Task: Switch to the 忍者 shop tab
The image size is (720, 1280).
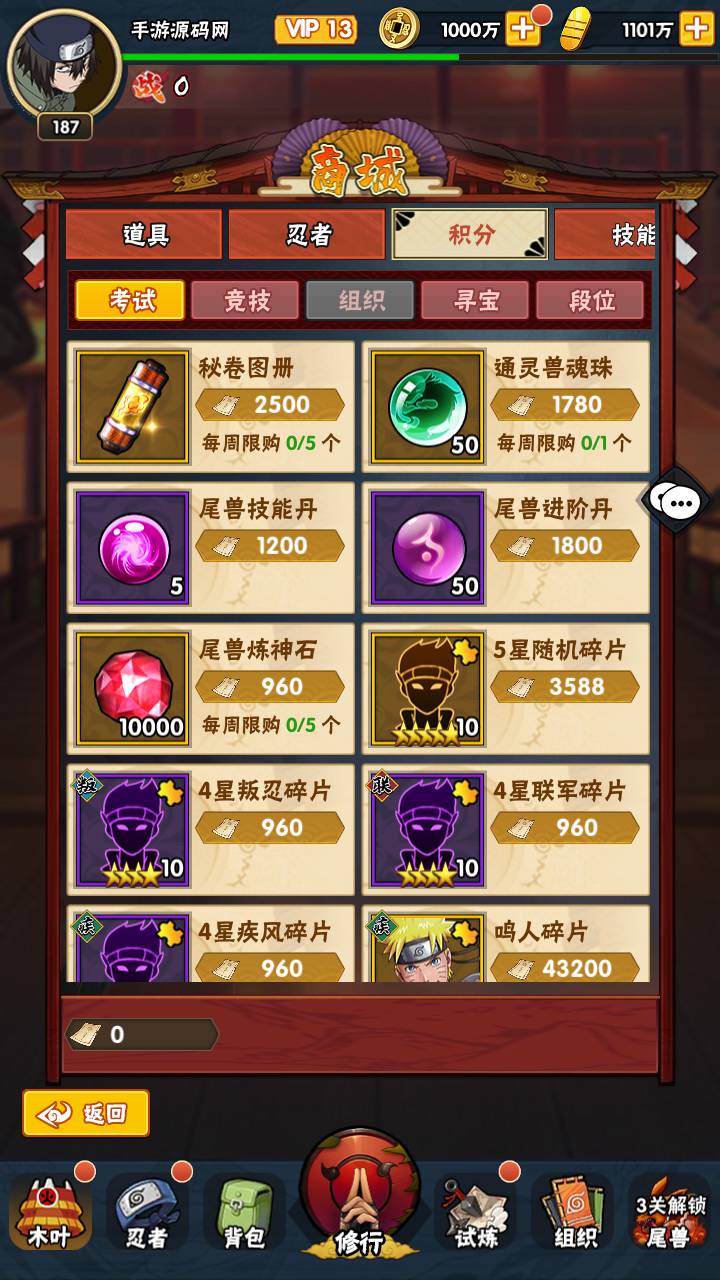Action: 307,235
